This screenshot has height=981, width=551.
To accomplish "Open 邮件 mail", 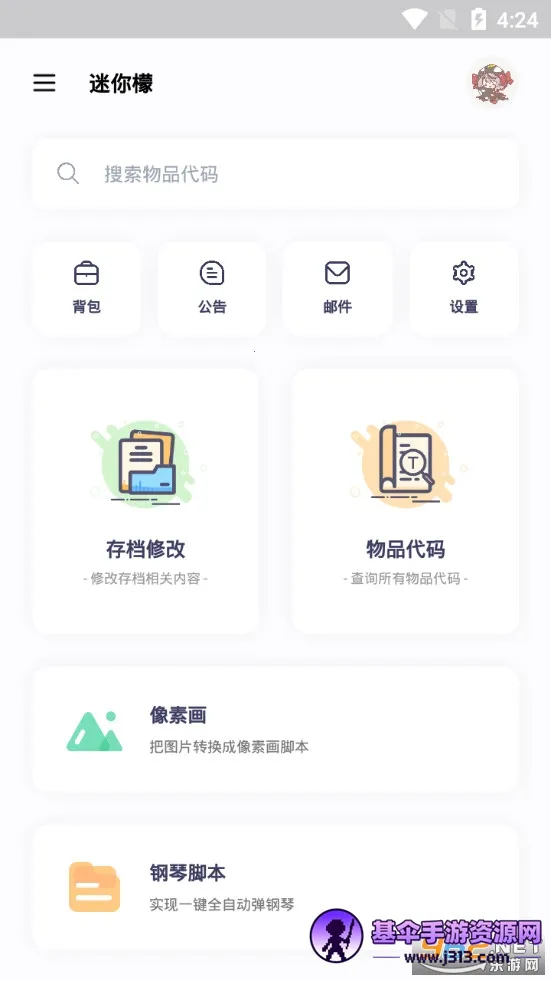I will 338,288.
